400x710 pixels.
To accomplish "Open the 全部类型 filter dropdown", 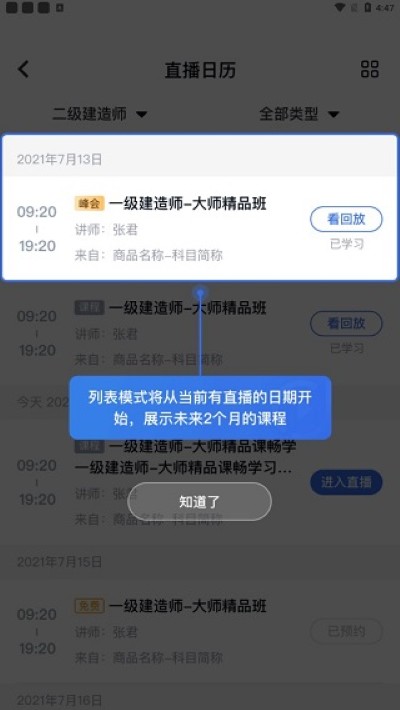I will pyautogui.click(x=299, y=114).
